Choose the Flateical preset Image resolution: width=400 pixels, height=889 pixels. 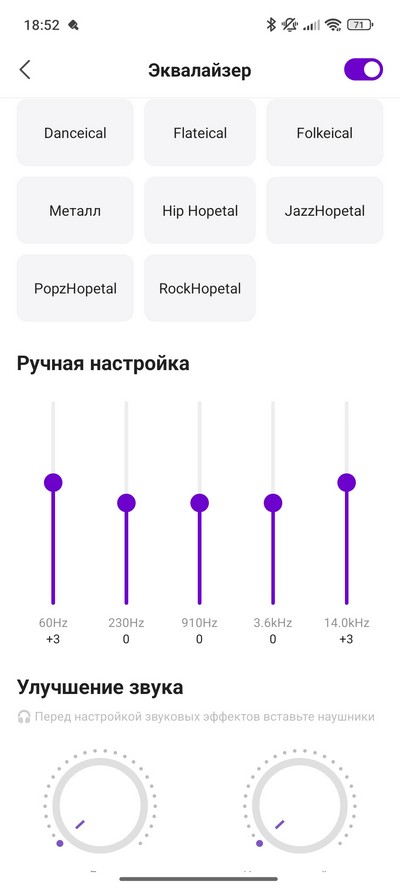pos(200,133)
